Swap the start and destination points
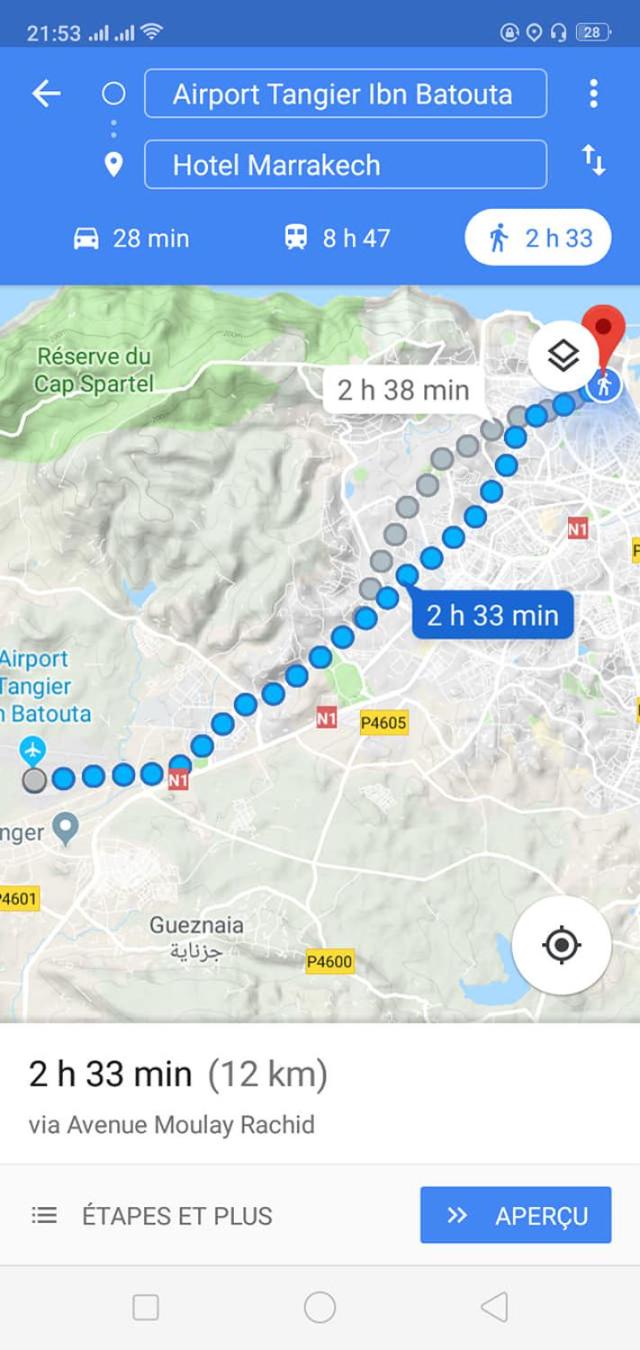The height and width of the screenshot is (1350, 640). (593, 160)
